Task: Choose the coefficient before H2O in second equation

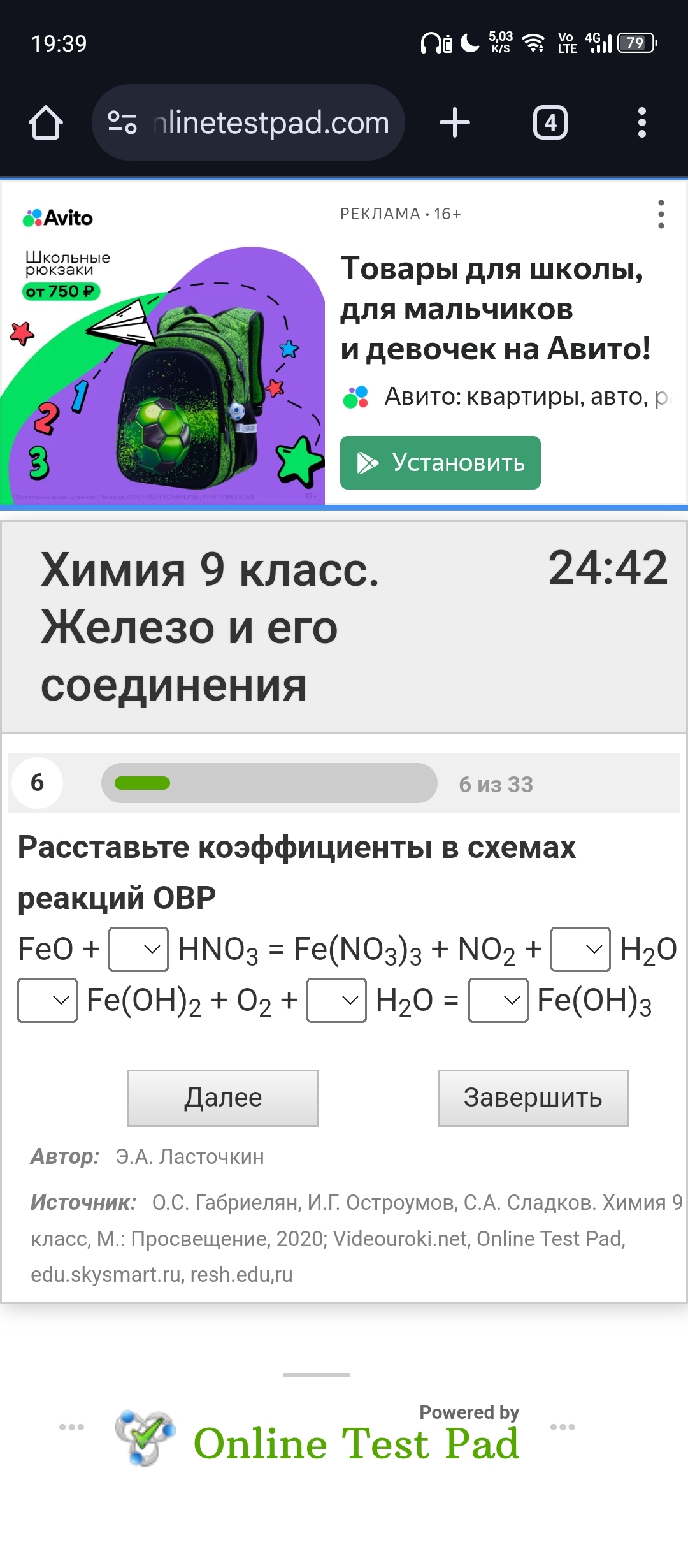Action: (x=336, y=1000)
